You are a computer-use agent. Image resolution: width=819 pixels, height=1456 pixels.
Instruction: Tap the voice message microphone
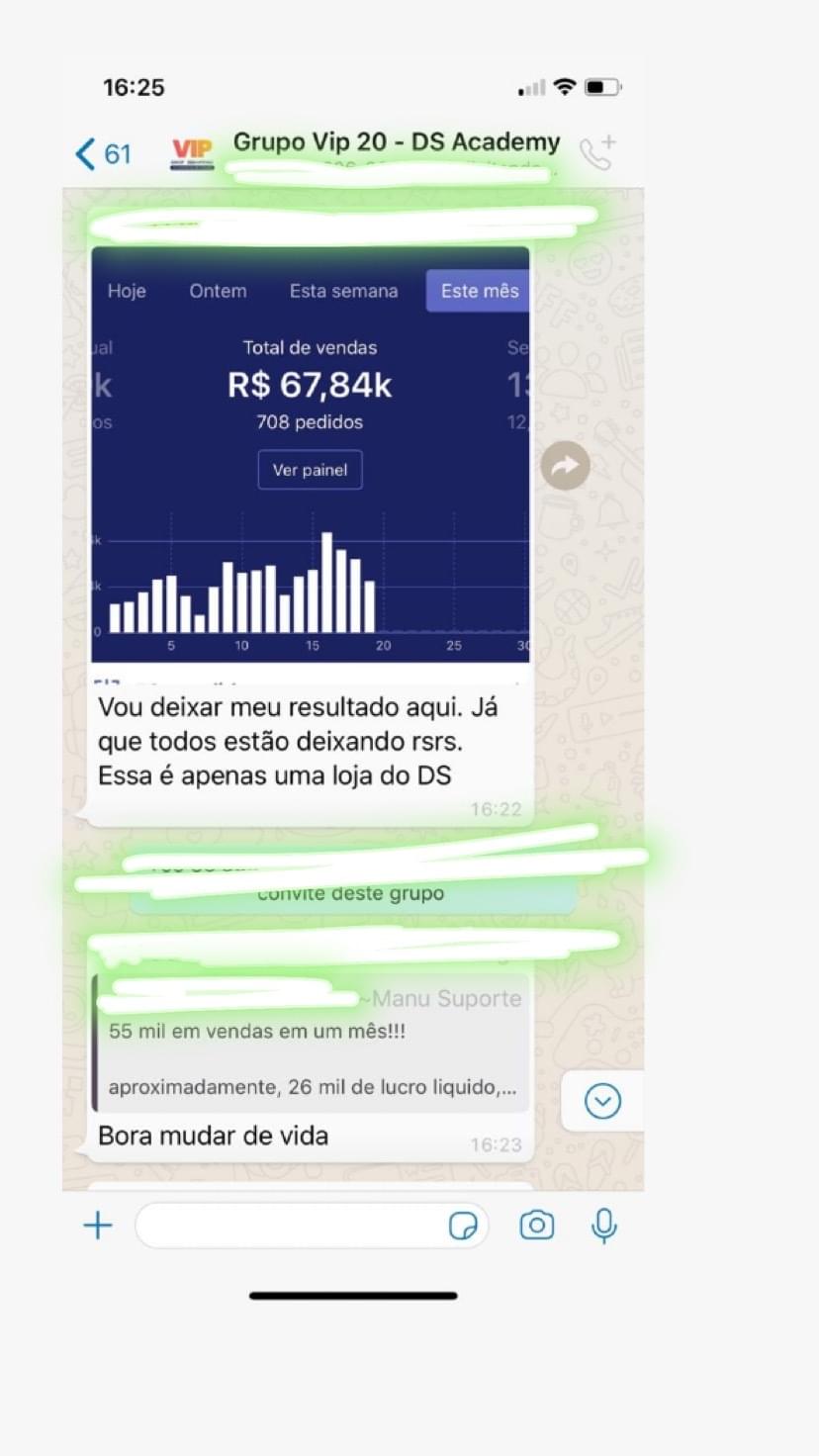click(x=604, y=1226)
